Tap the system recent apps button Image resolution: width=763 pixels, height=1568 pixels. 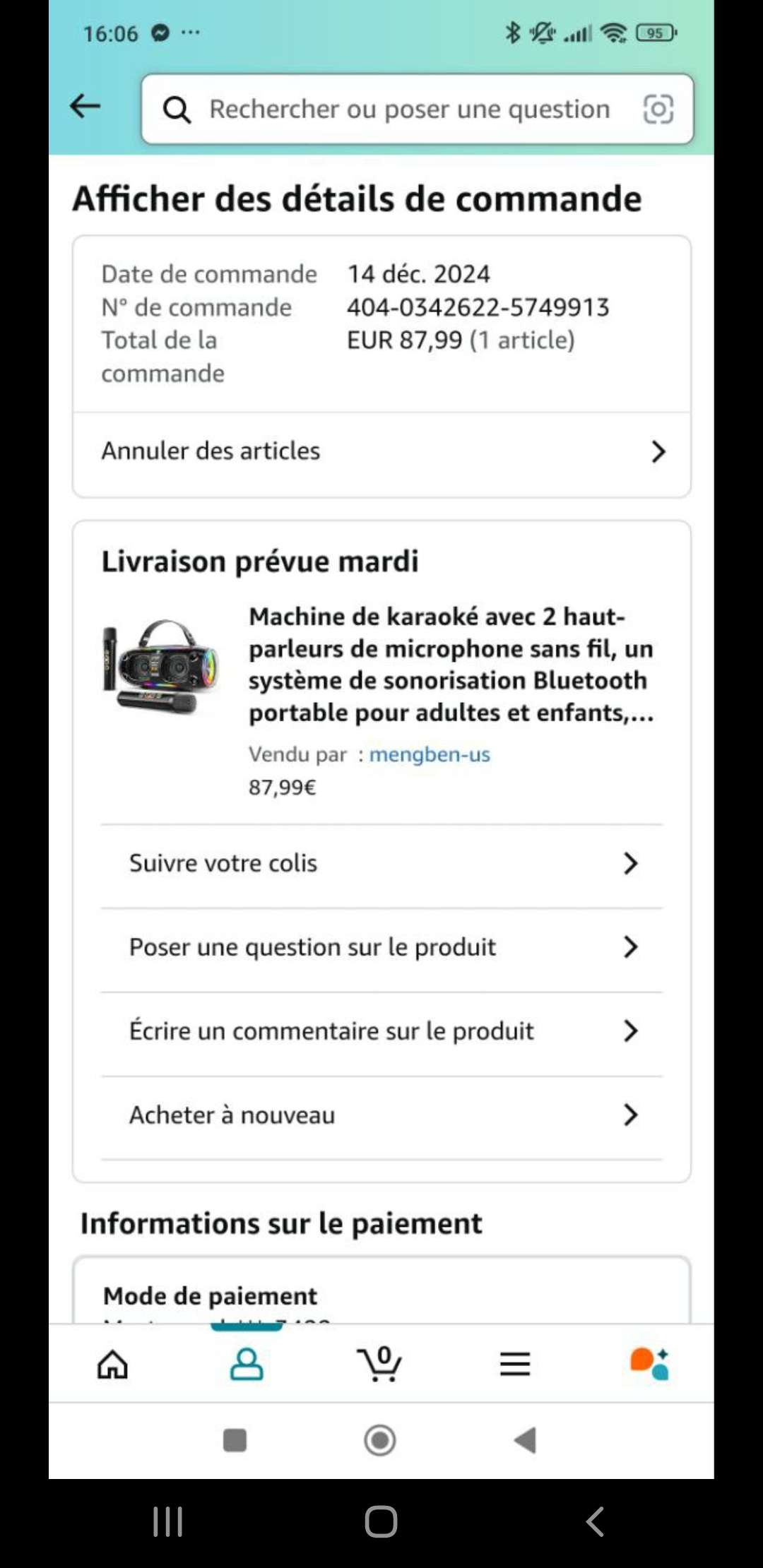[168, 1521]
